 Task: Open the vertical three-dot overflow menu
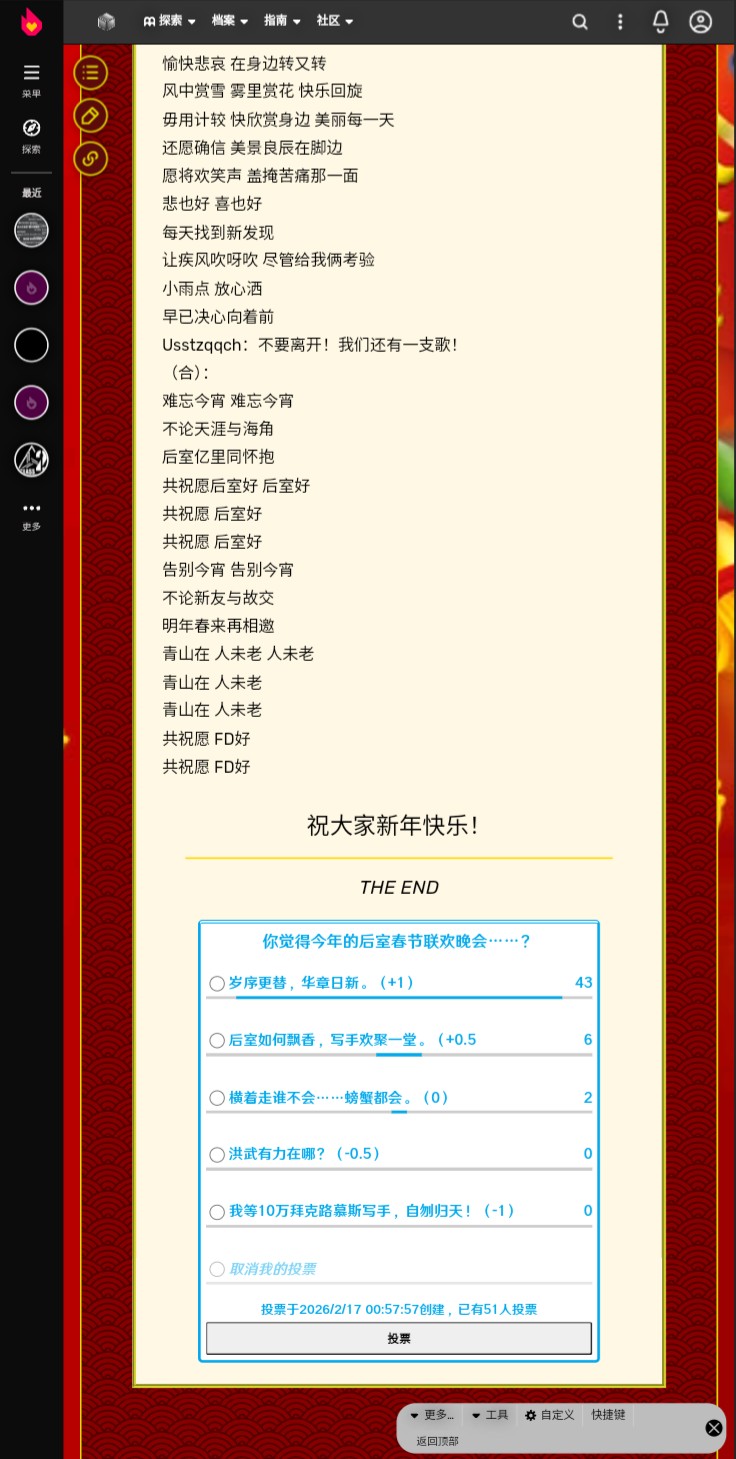[x=620, y=22]
